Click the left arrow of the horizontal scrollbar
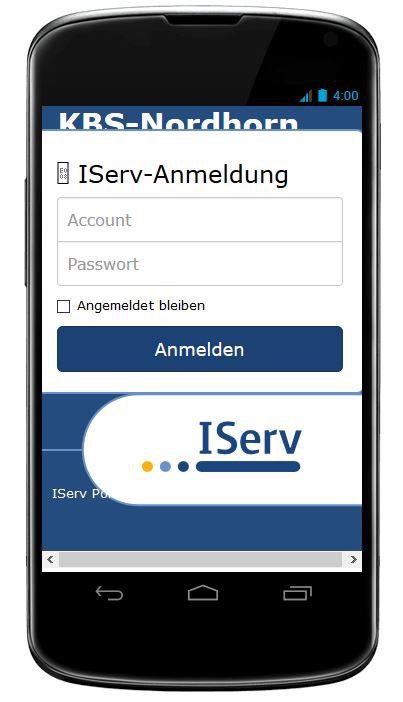Image resolution: width=403 pixels, height=702 pixels. click(50, 559)
